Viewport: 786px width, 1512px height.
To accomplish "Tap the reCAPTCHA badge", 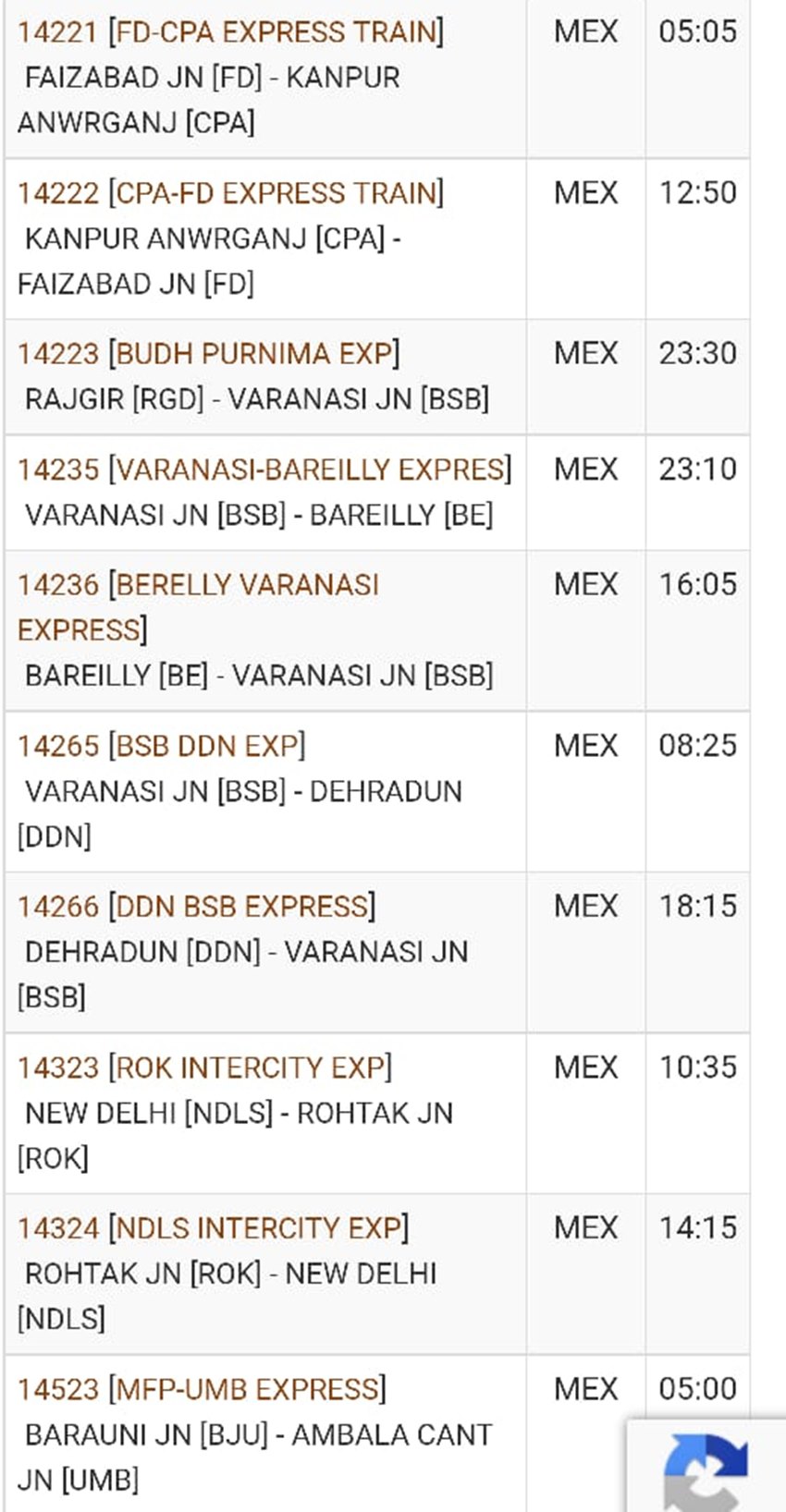I will 706,1468.
